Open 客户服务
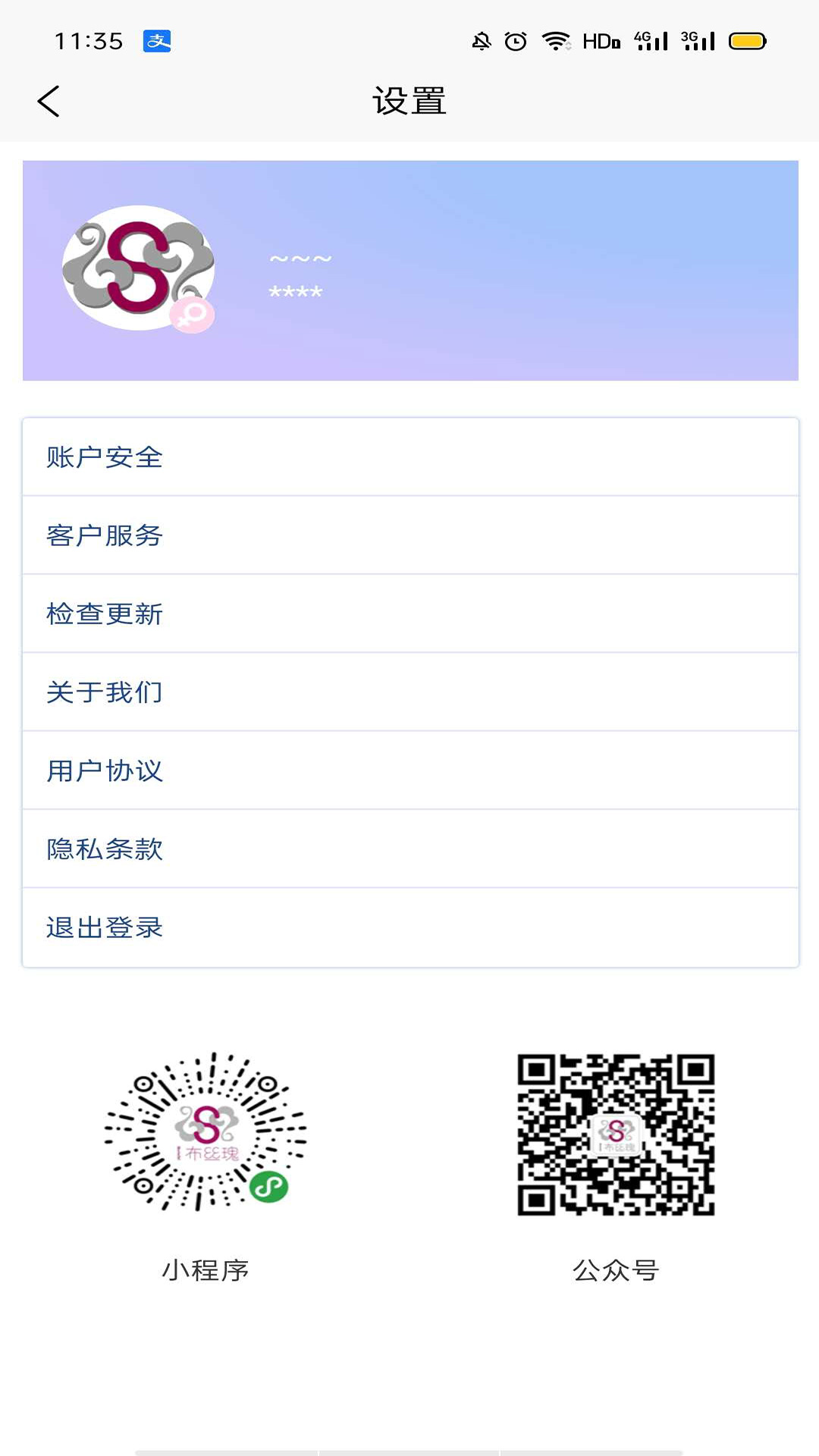819x1456 pixels. (410, 535)
